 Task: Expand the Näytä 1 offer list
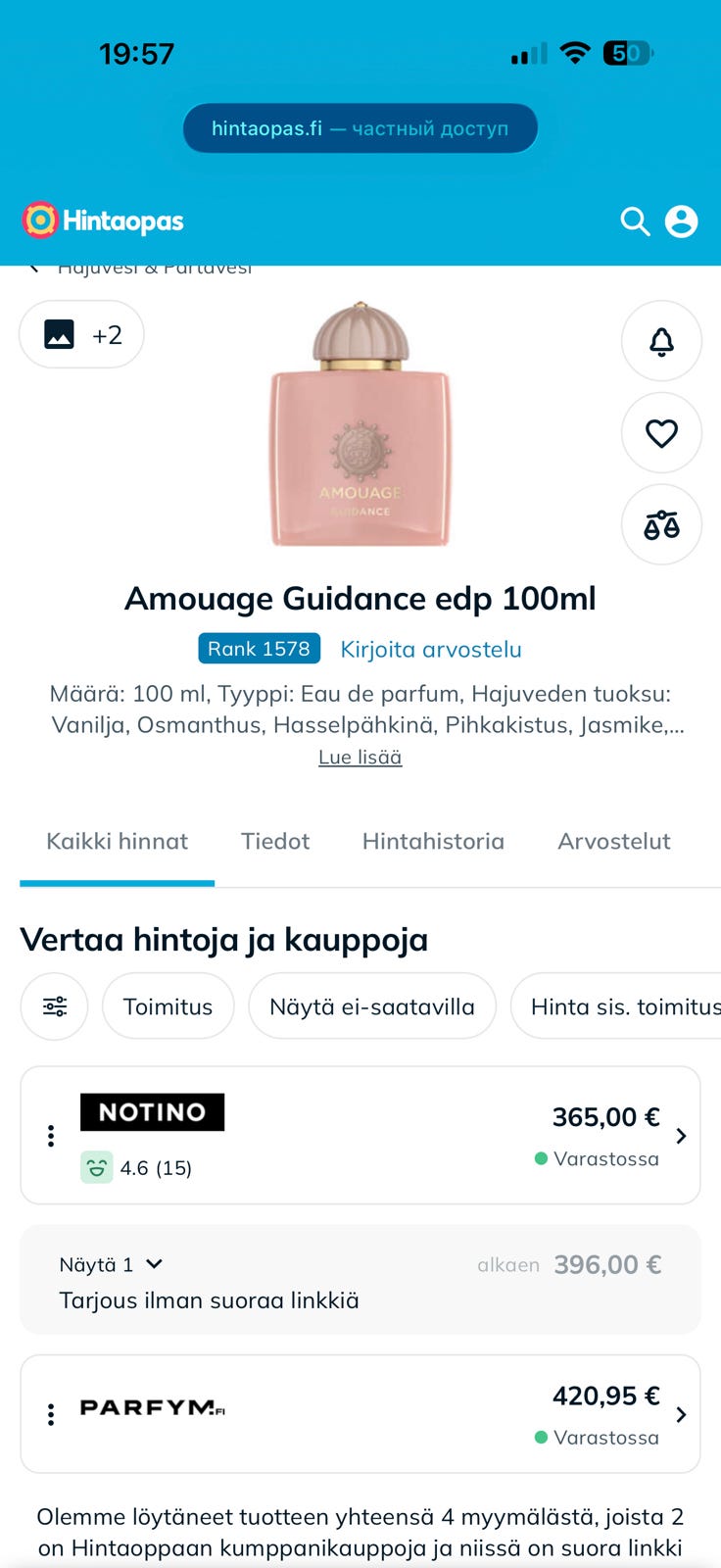[x=113, y=1264]
